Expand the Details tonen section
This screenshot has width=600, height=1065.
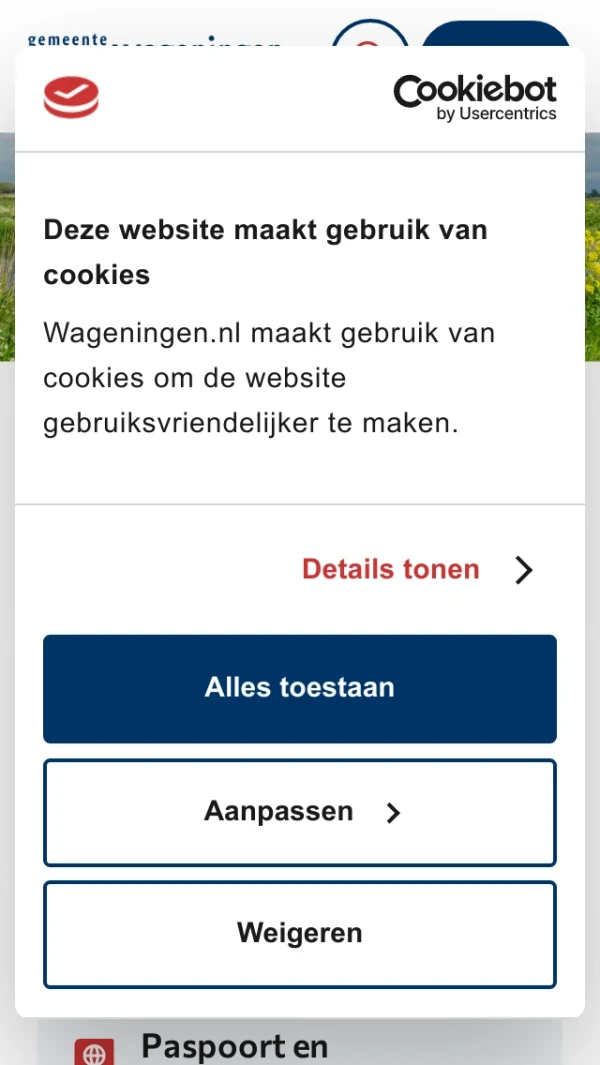[418, 570]
